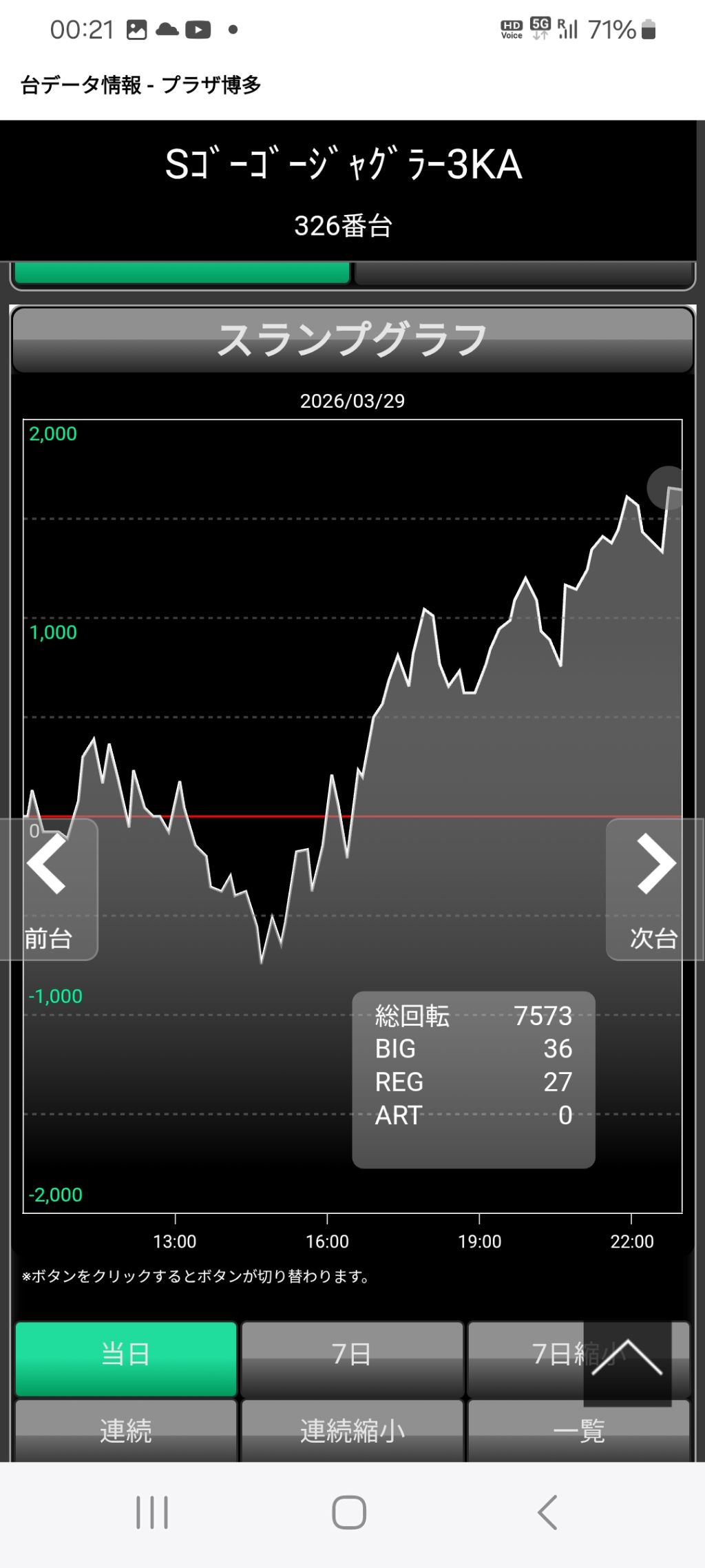The image size is (705, 1568).
Task: Go to the next machine (次台)
Action: point(654,889)
